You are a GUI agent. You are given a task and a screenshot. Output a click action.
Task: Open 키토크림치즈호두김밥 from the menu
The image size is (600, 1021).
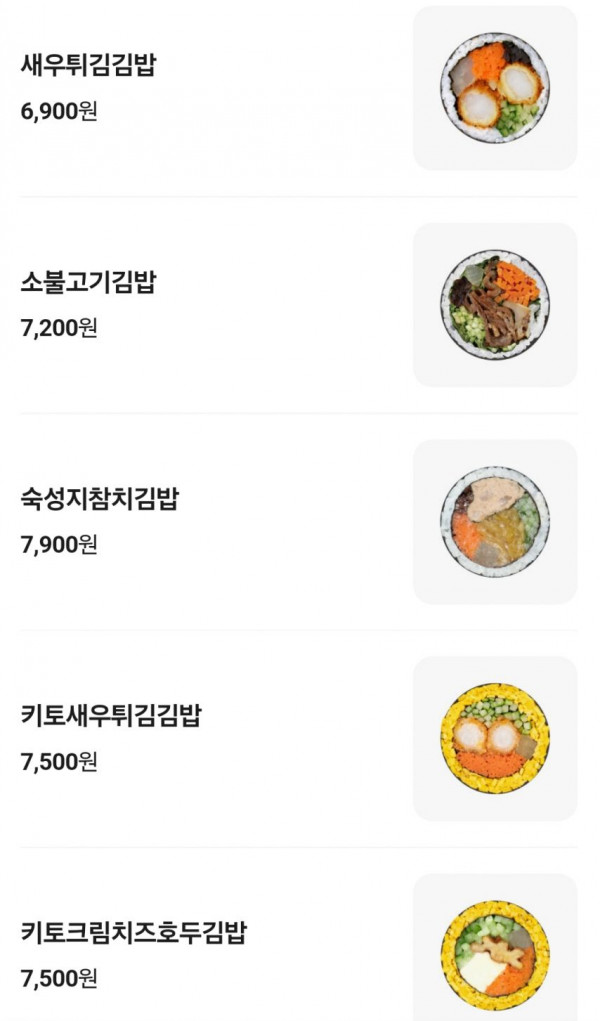coord(133,933)
